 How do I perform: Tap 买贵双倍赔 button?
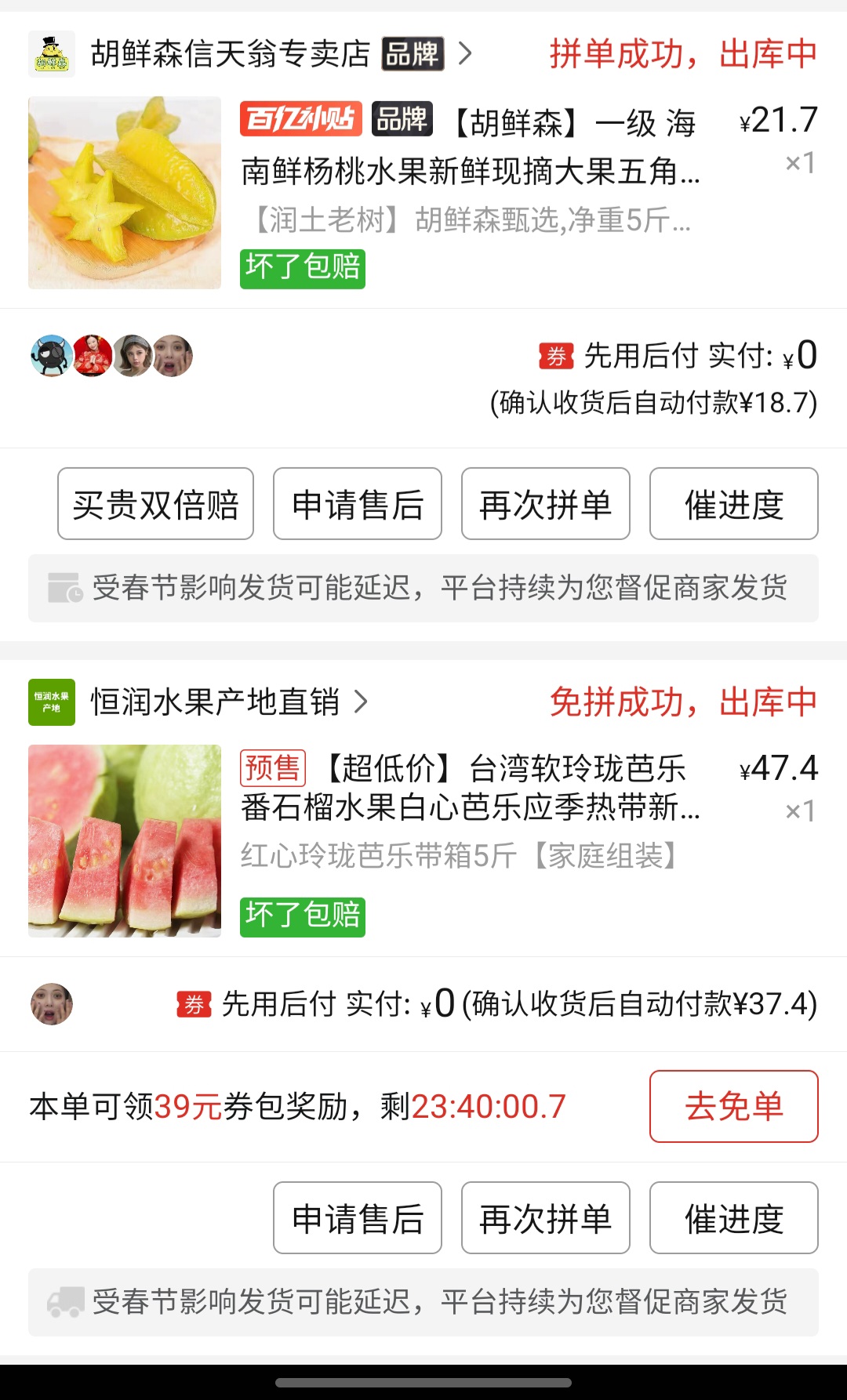click(x=155, y=504)
